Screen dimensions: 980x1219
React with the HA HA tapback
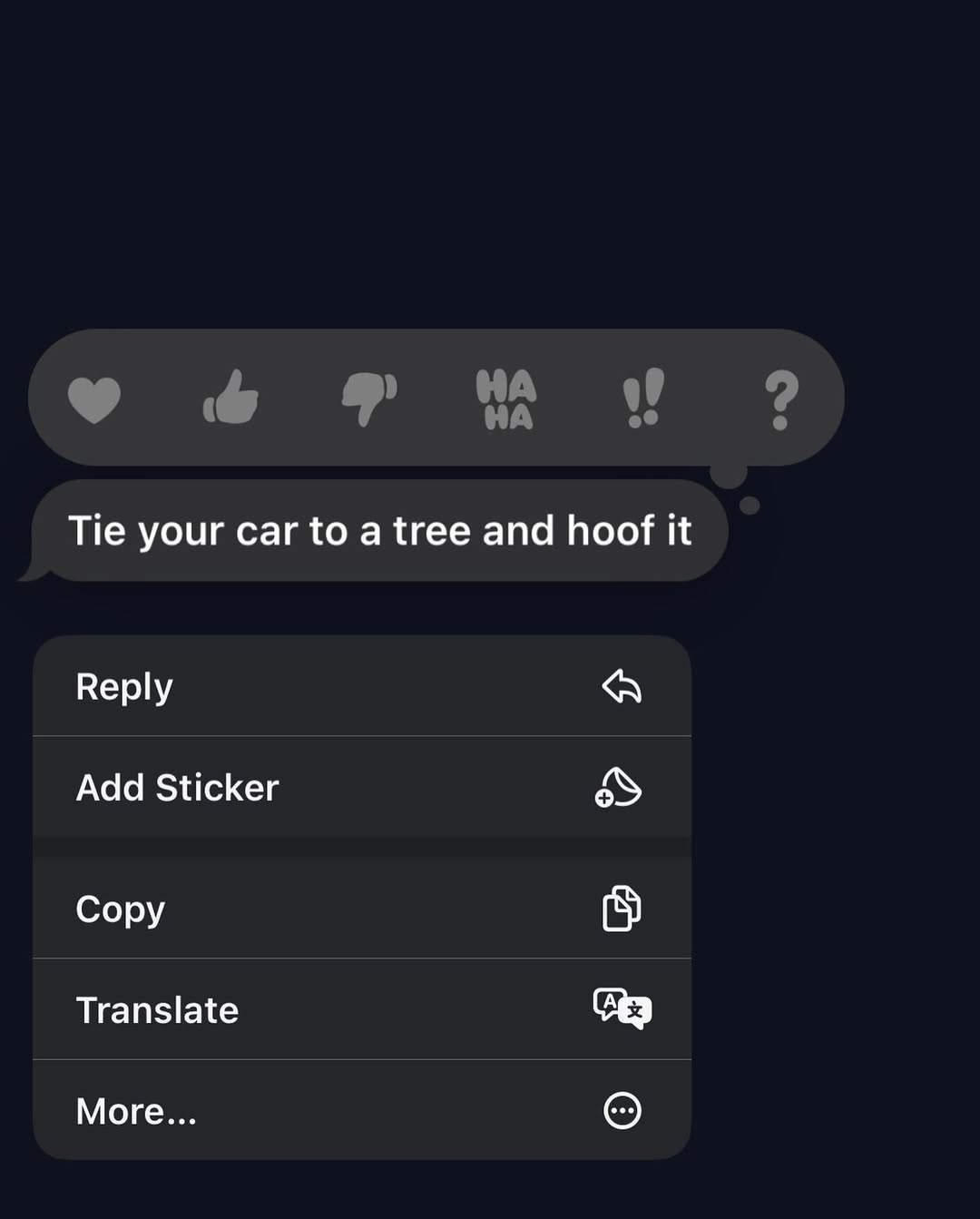point(506,398)
